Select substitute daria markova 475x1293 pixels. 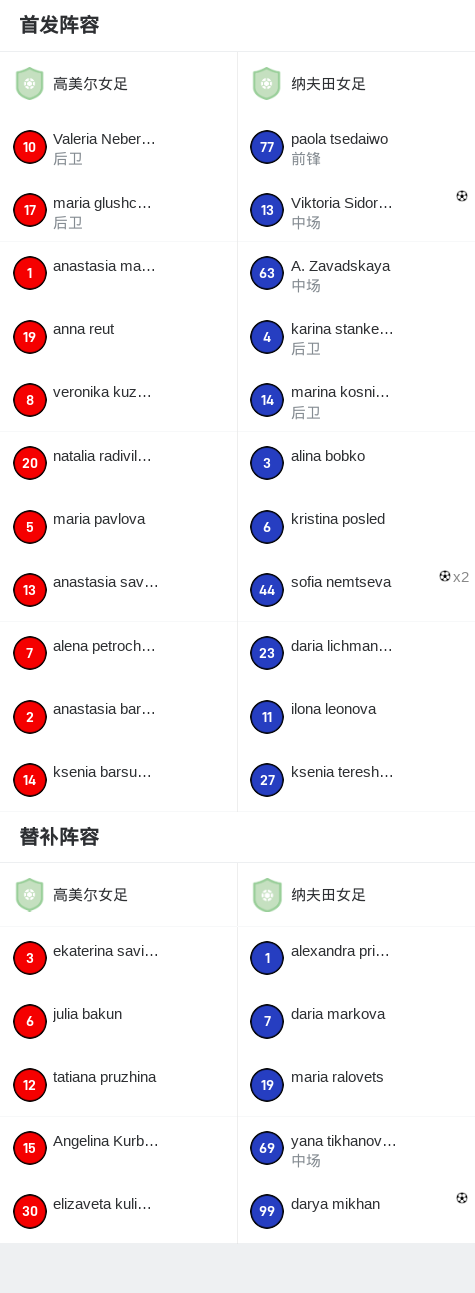tap(356, 1022)
